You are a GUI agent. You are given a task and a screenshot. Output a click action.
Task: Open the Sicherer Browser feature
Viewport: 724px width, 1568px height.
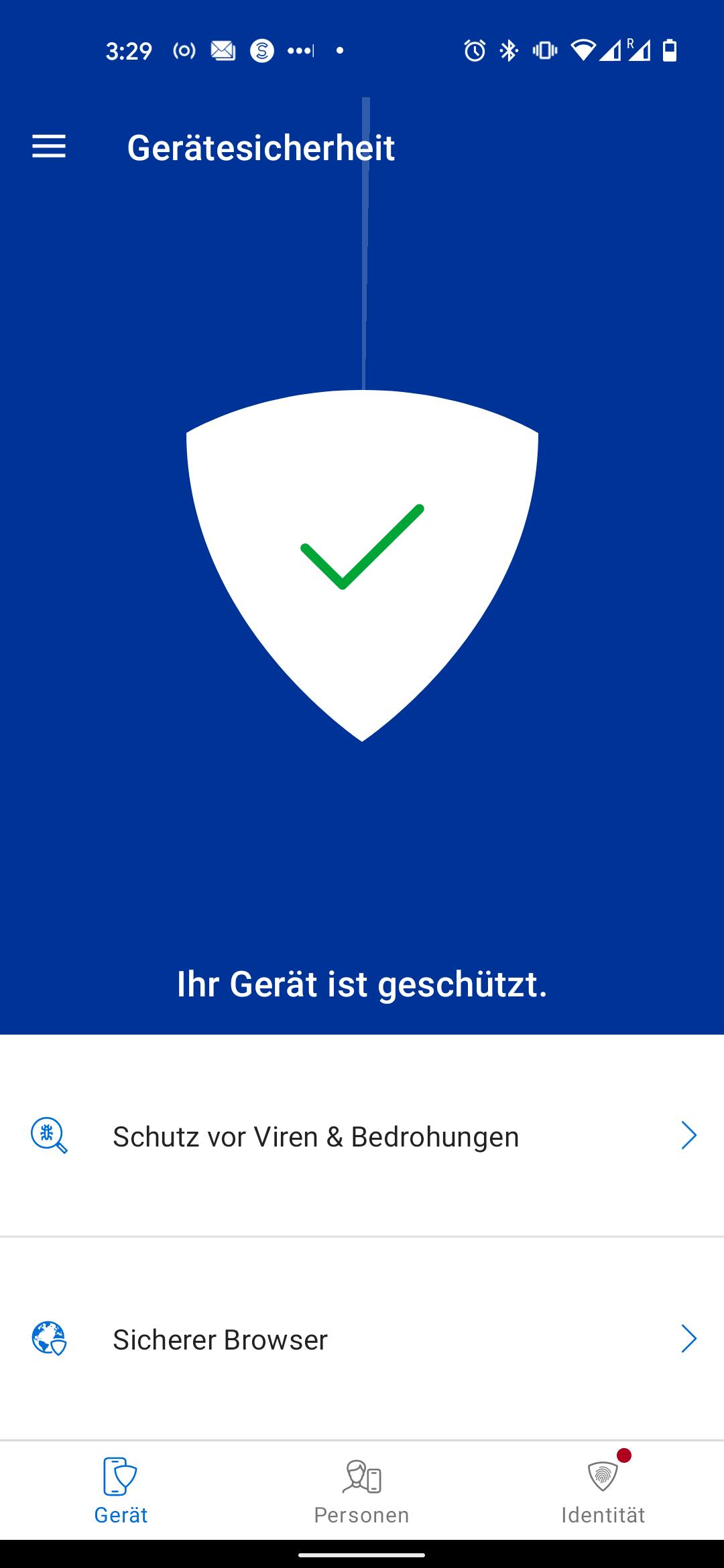[x=220, y=1340]
